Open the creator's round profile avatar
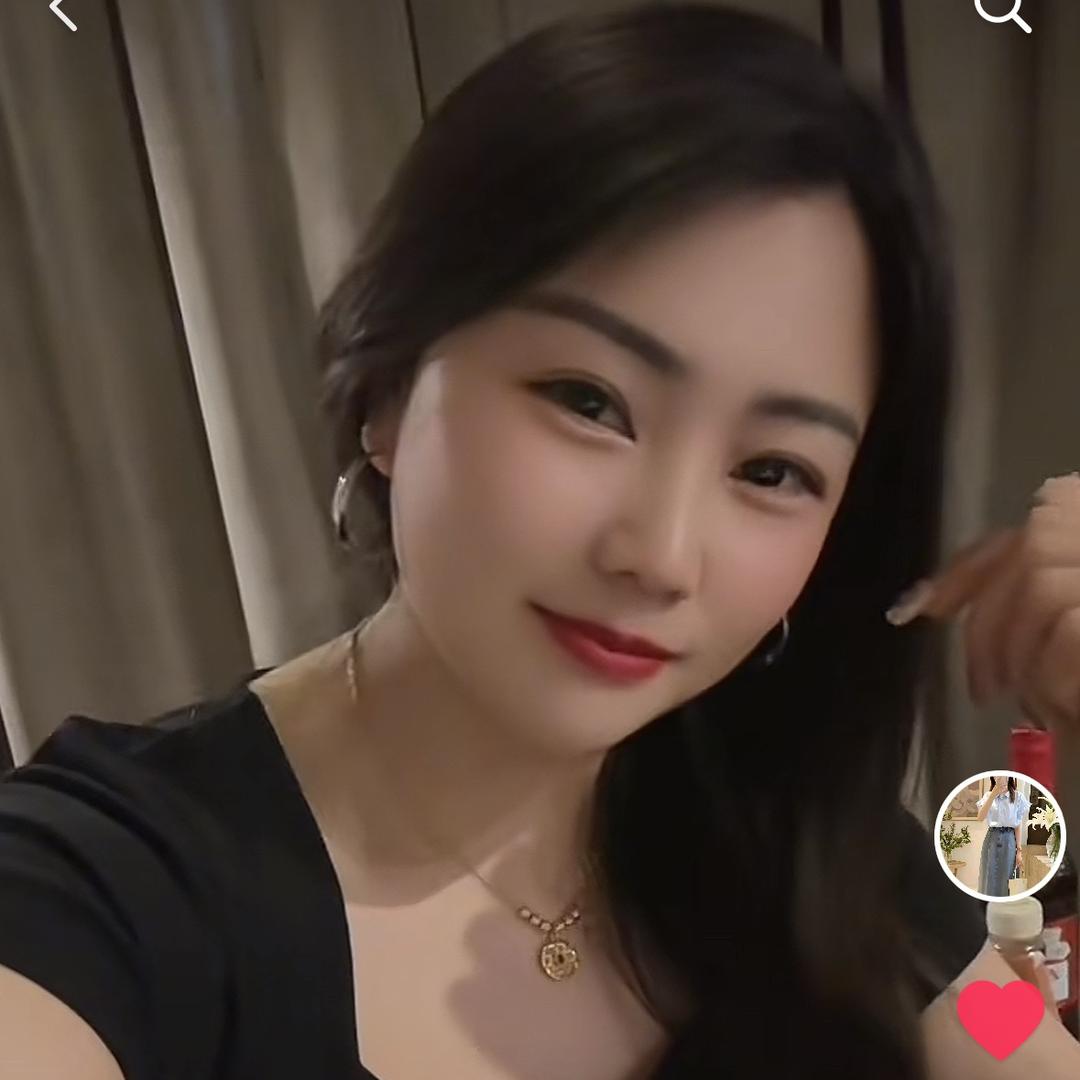This screenshot has width=1080, height=1080. (999, 836)
